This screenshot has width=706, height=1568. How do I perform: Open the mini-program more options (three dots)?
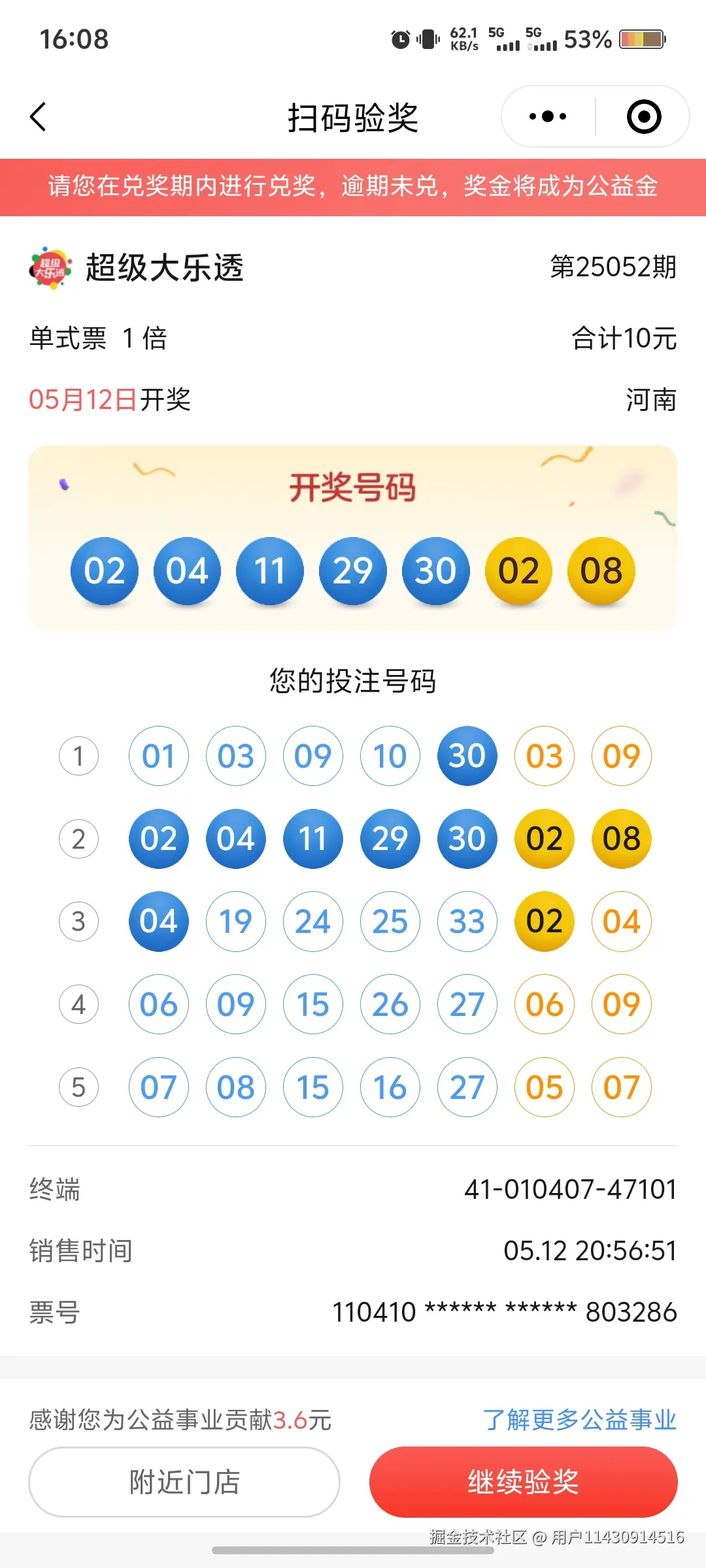tap(546, 116)
